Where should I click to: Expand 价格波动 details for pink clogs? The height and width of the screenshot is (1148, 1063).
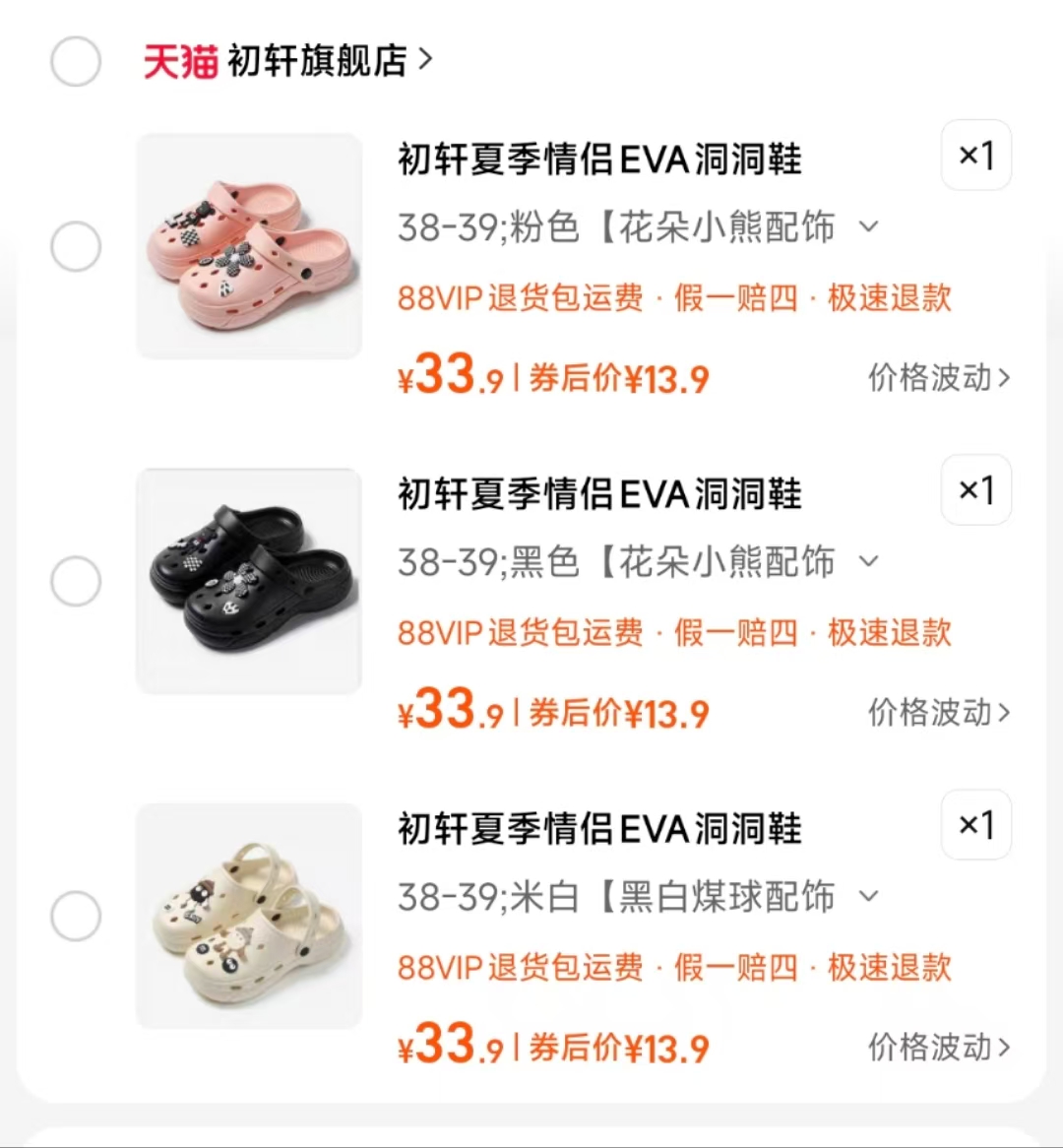pyautogui.click(x=937, y=378)
